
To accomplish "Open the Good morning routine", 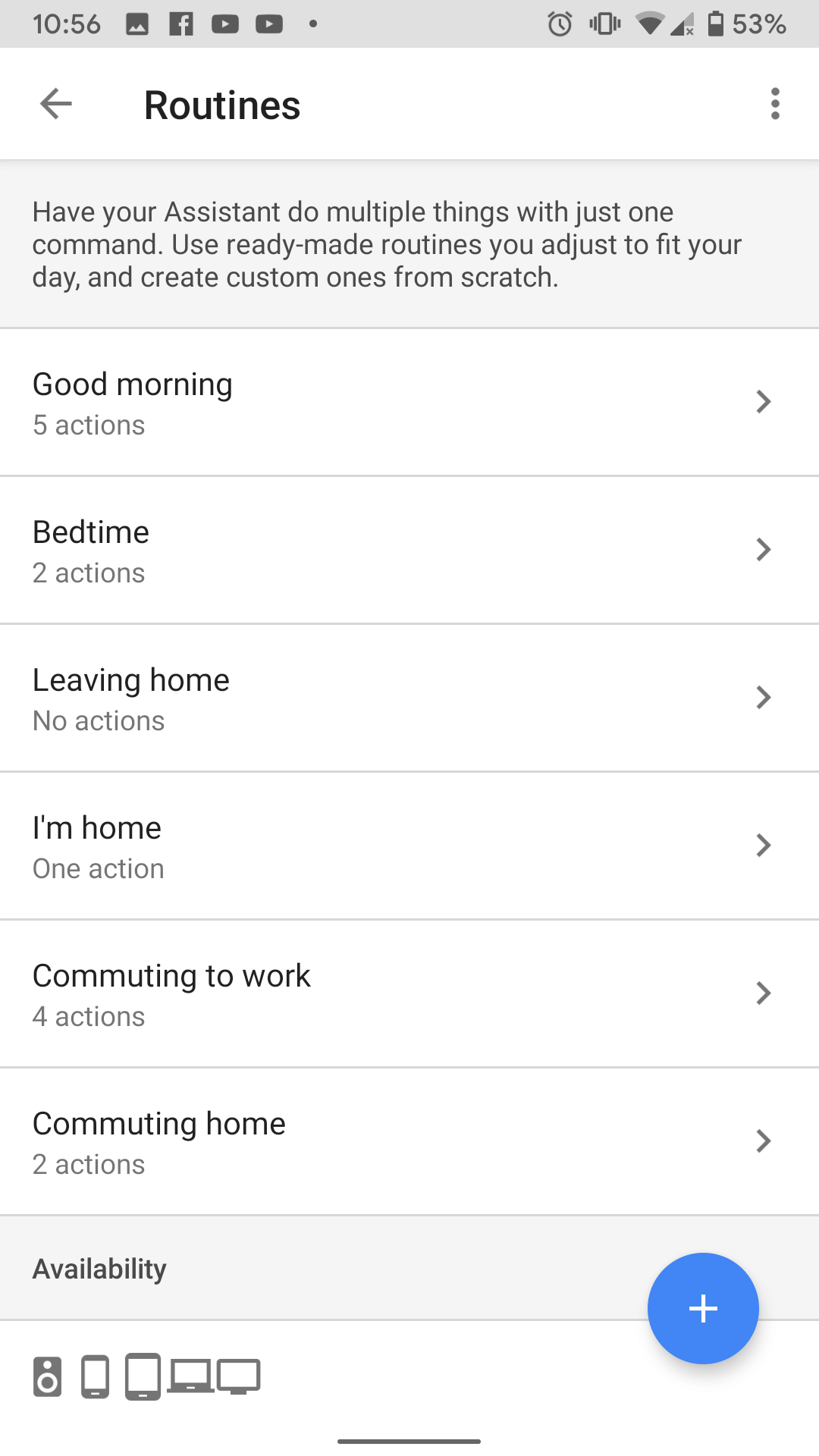I will point(409,403).
